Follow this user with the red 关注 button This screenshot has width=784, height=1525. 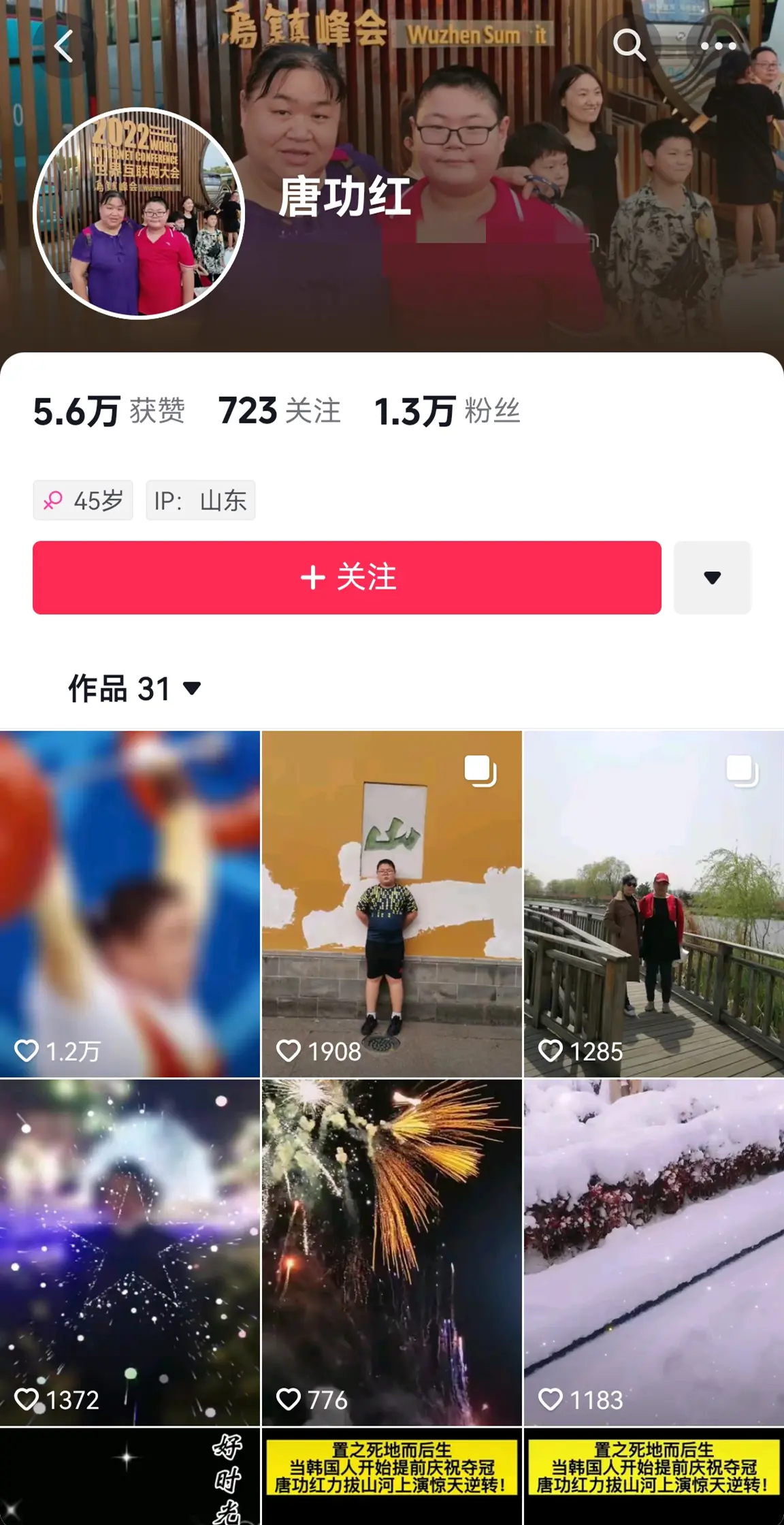[347, 577]
